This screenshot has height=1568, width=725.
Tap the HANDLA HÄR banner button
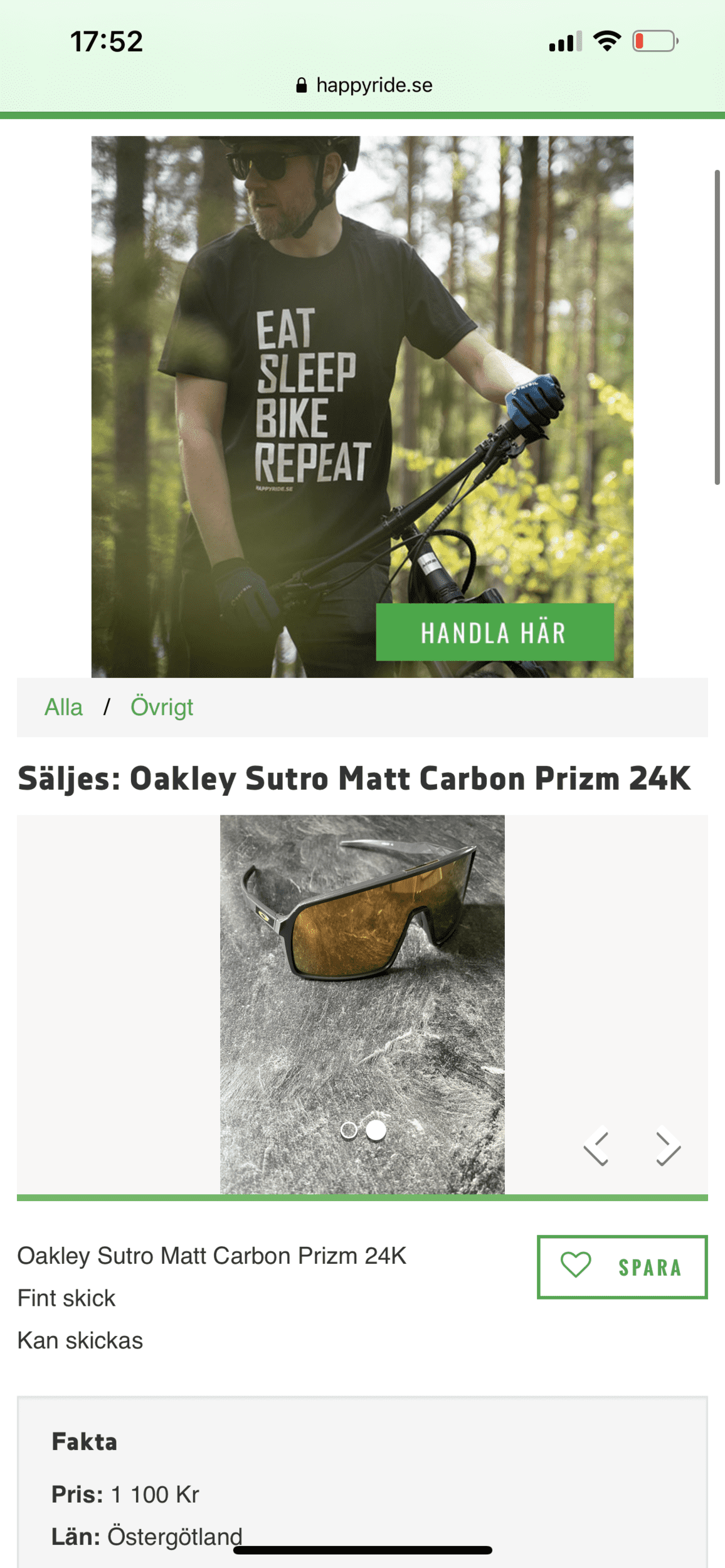tap(494, 632)
